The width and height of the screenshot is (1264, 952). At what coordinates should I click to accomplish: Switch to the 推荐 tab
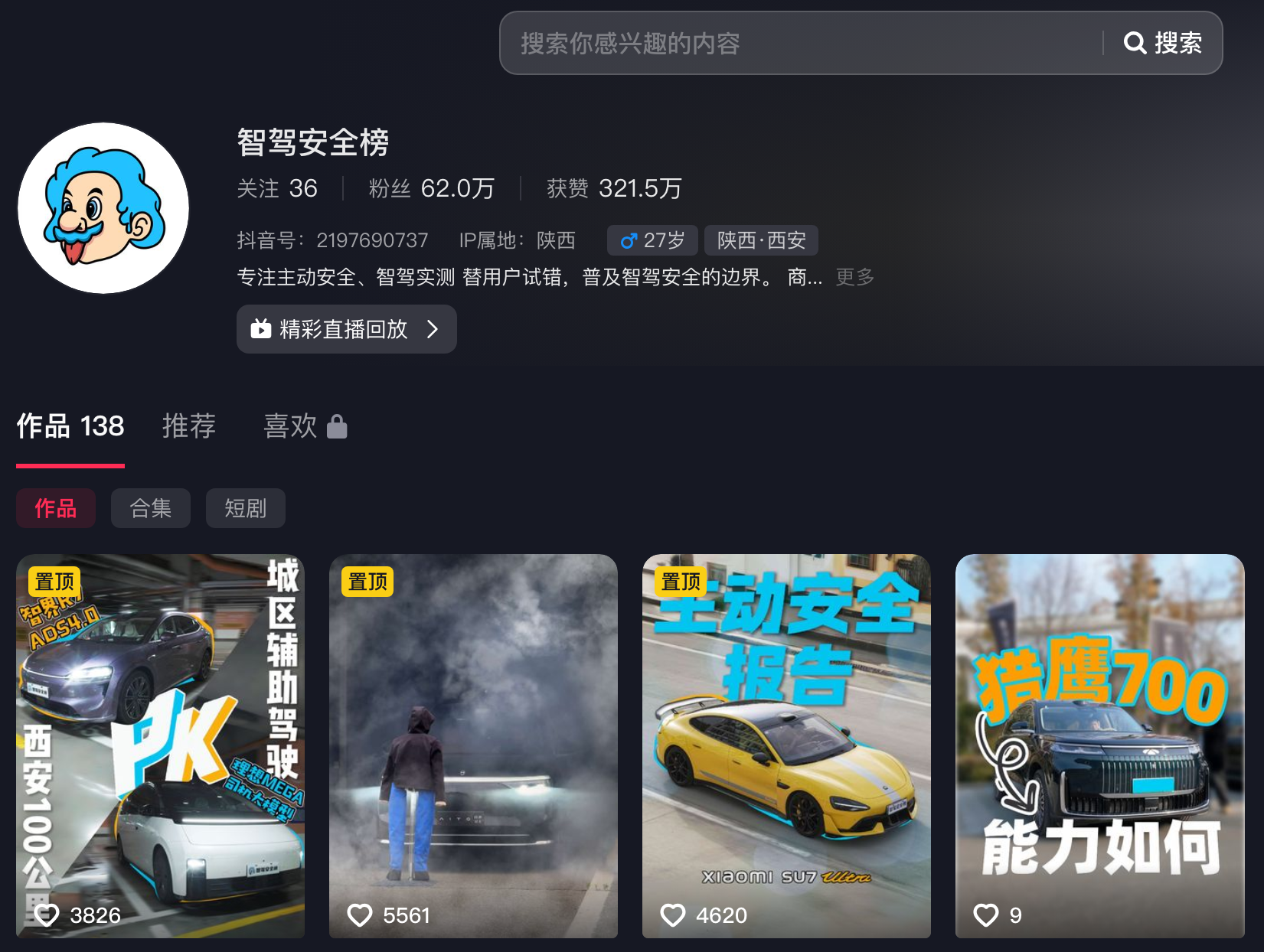(x=189, y=426)
